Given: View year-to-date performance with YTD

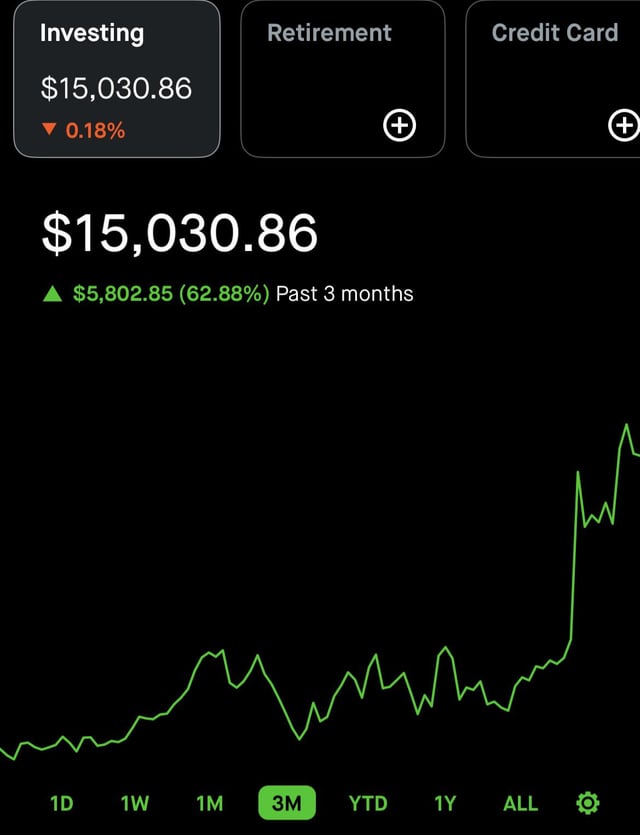Looking at the screenshot, I should 367,803.
